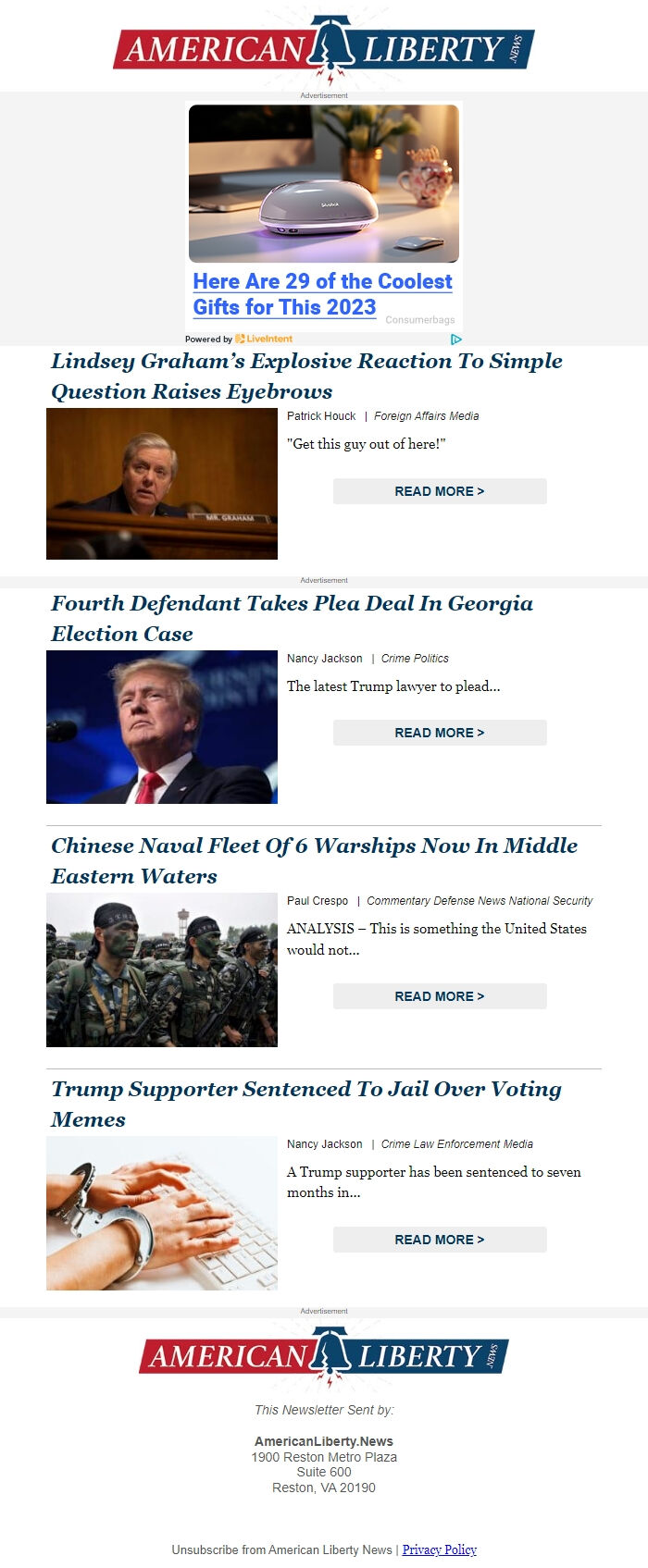Screen dimensions: 648x1568
Task: Read more on the Georgia election case
Action: pyautogui.click(x=440, y=733)
